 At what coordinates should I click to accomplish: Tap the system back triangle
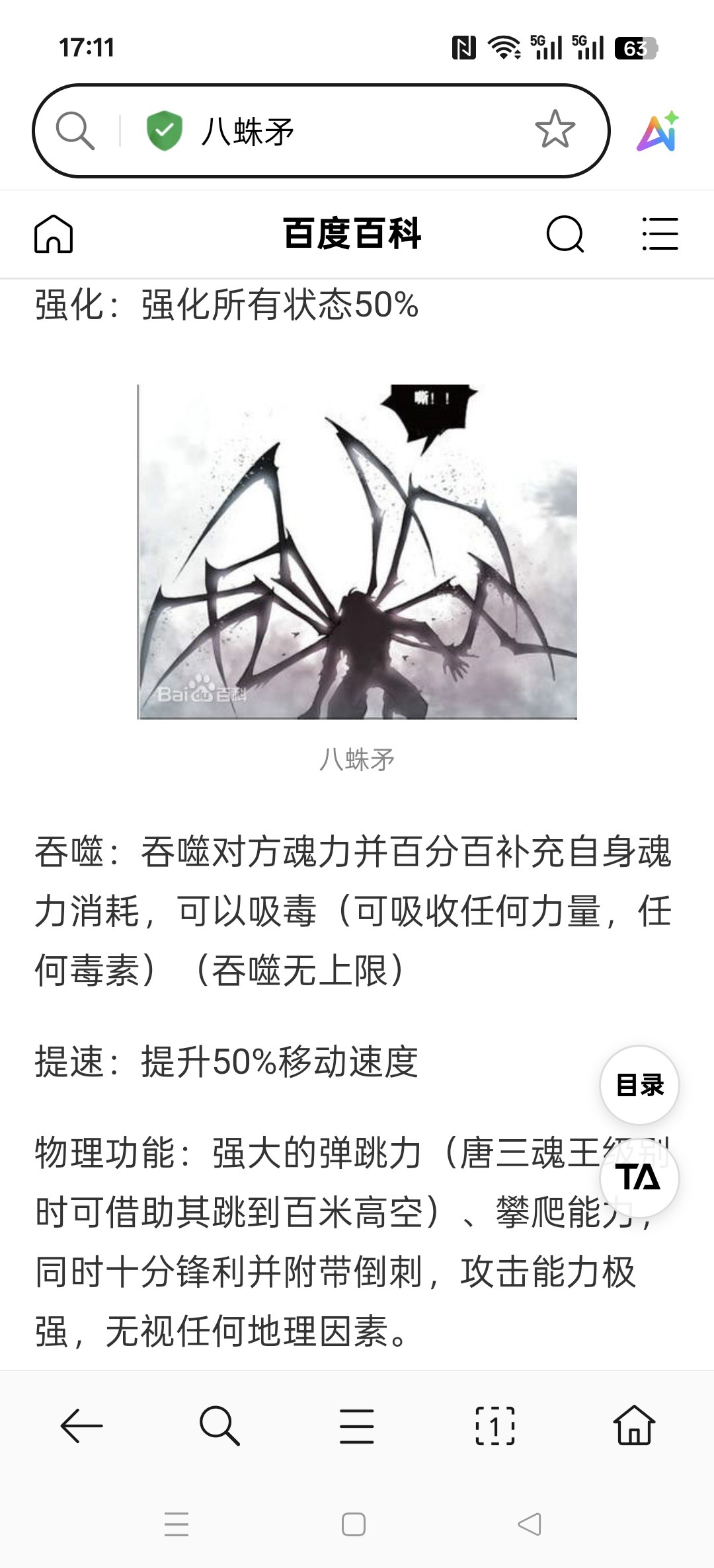click(x=530, y=1524)
